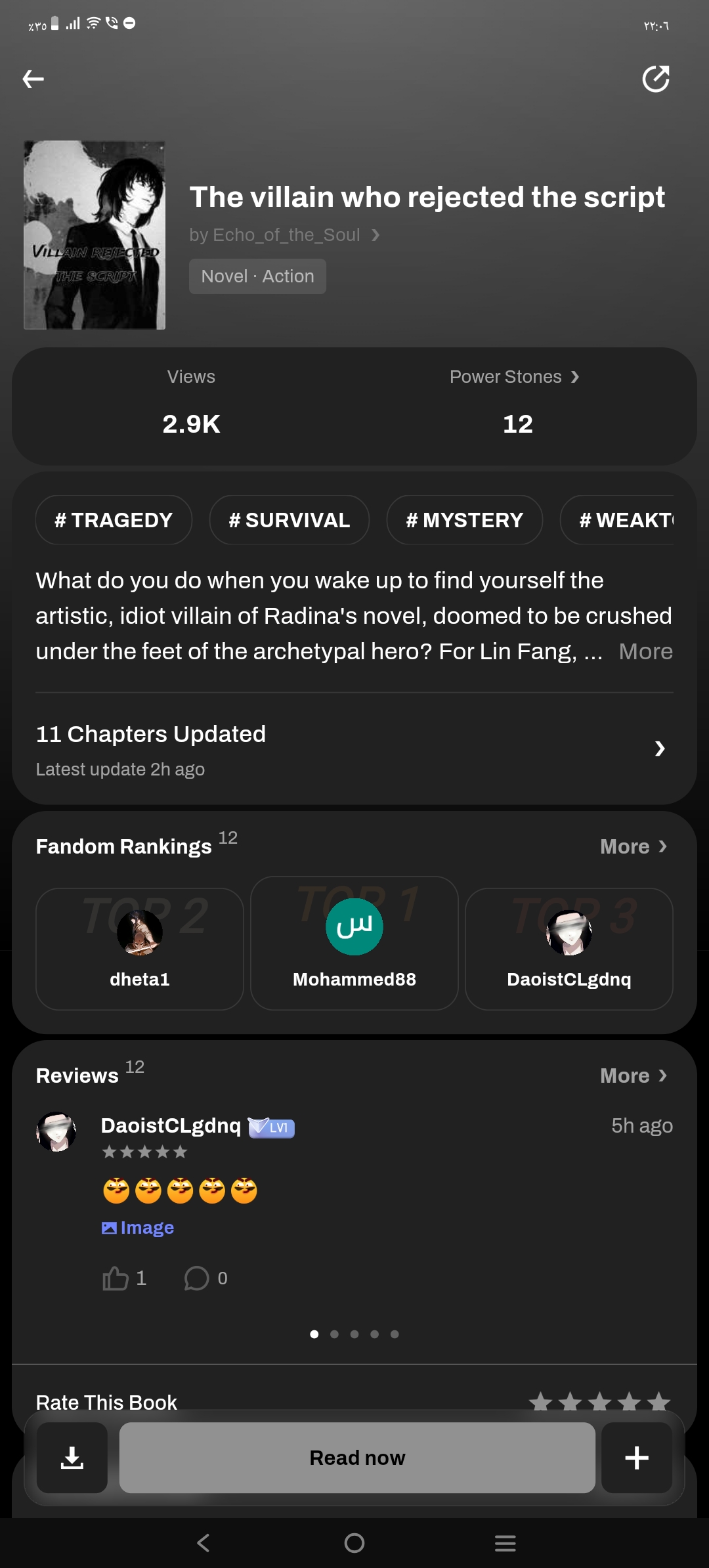Select the TRAGEDY tag

click(114, 520)
